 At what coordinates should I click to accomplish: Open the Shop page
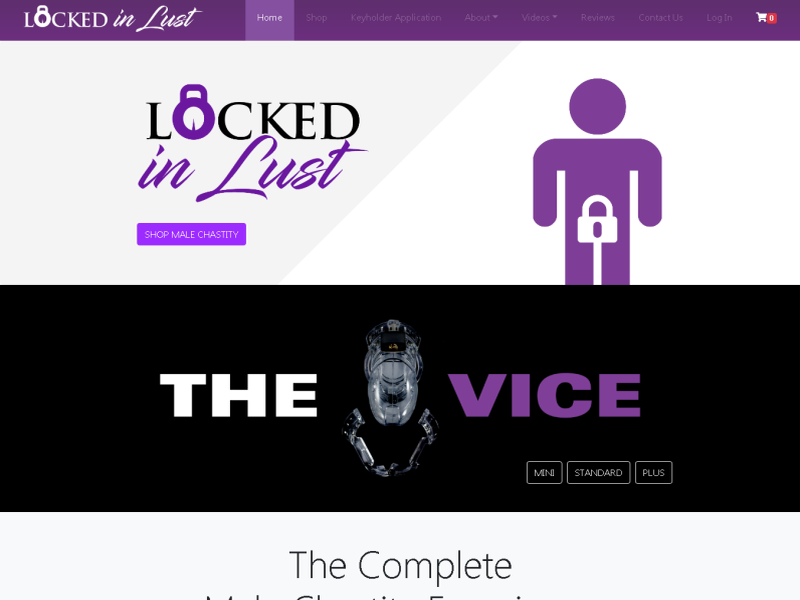(x=316, y=18)
